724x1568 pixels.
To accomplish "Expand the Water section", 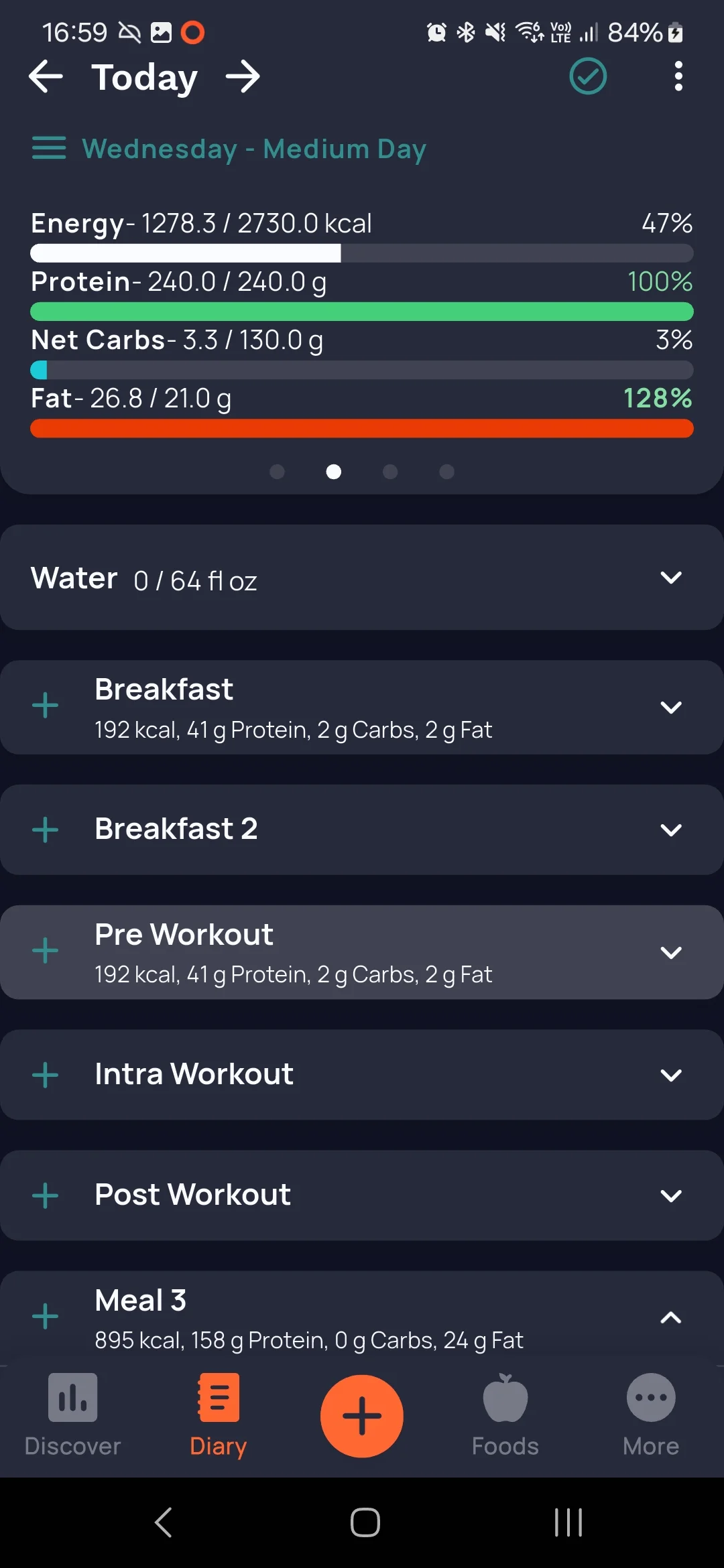I will [x=671, y=578].
